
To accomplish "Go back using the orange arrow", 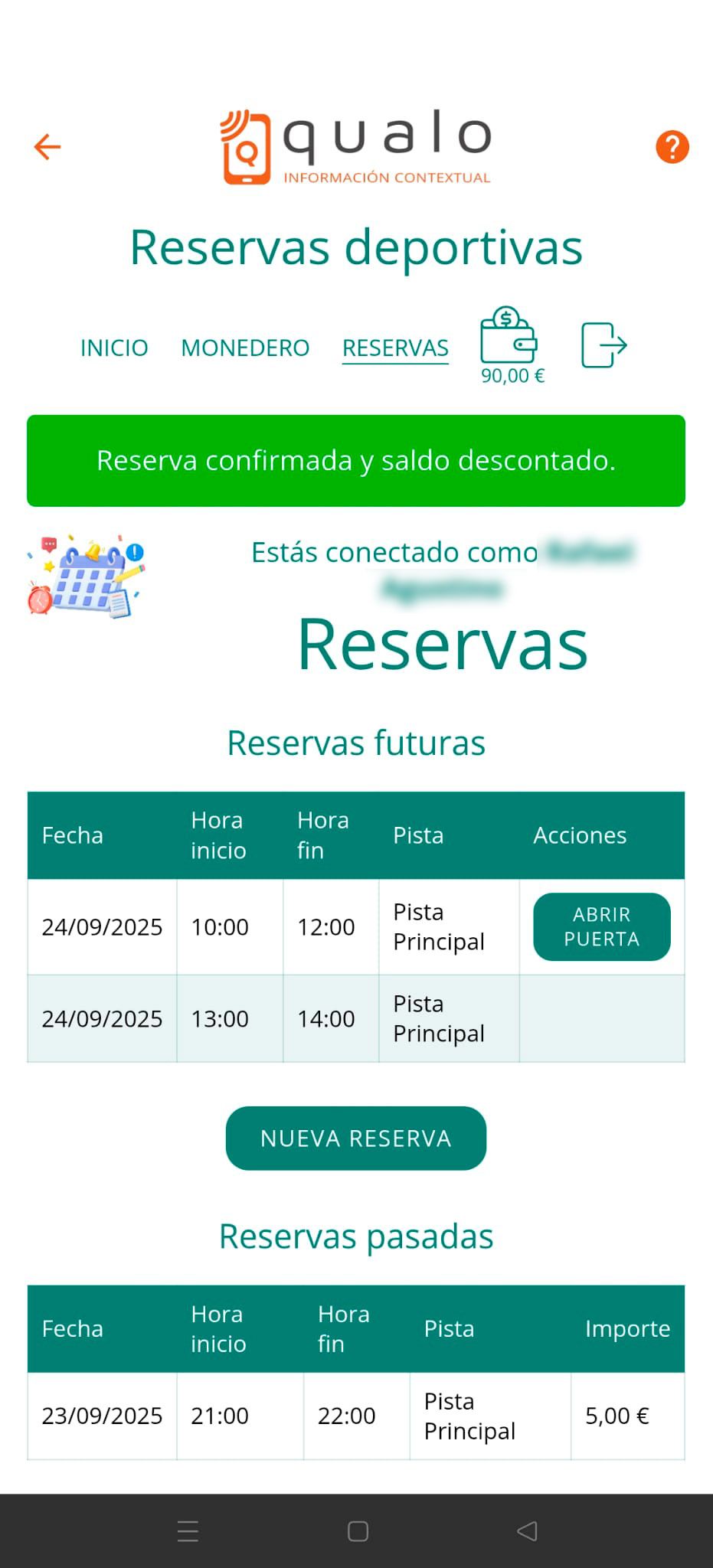I will 47,146.
